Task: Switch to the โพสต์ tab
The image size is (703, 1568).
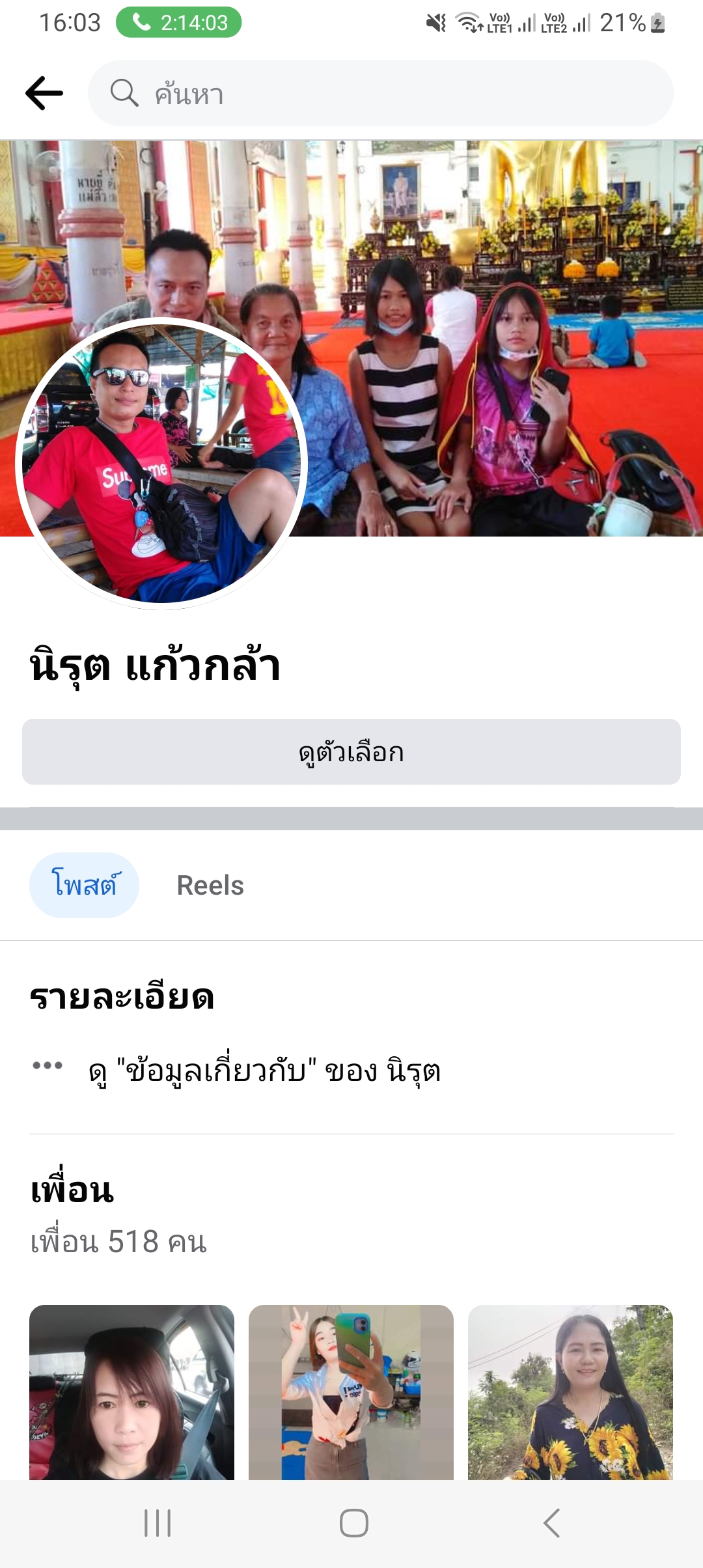Action: (84, 885)
